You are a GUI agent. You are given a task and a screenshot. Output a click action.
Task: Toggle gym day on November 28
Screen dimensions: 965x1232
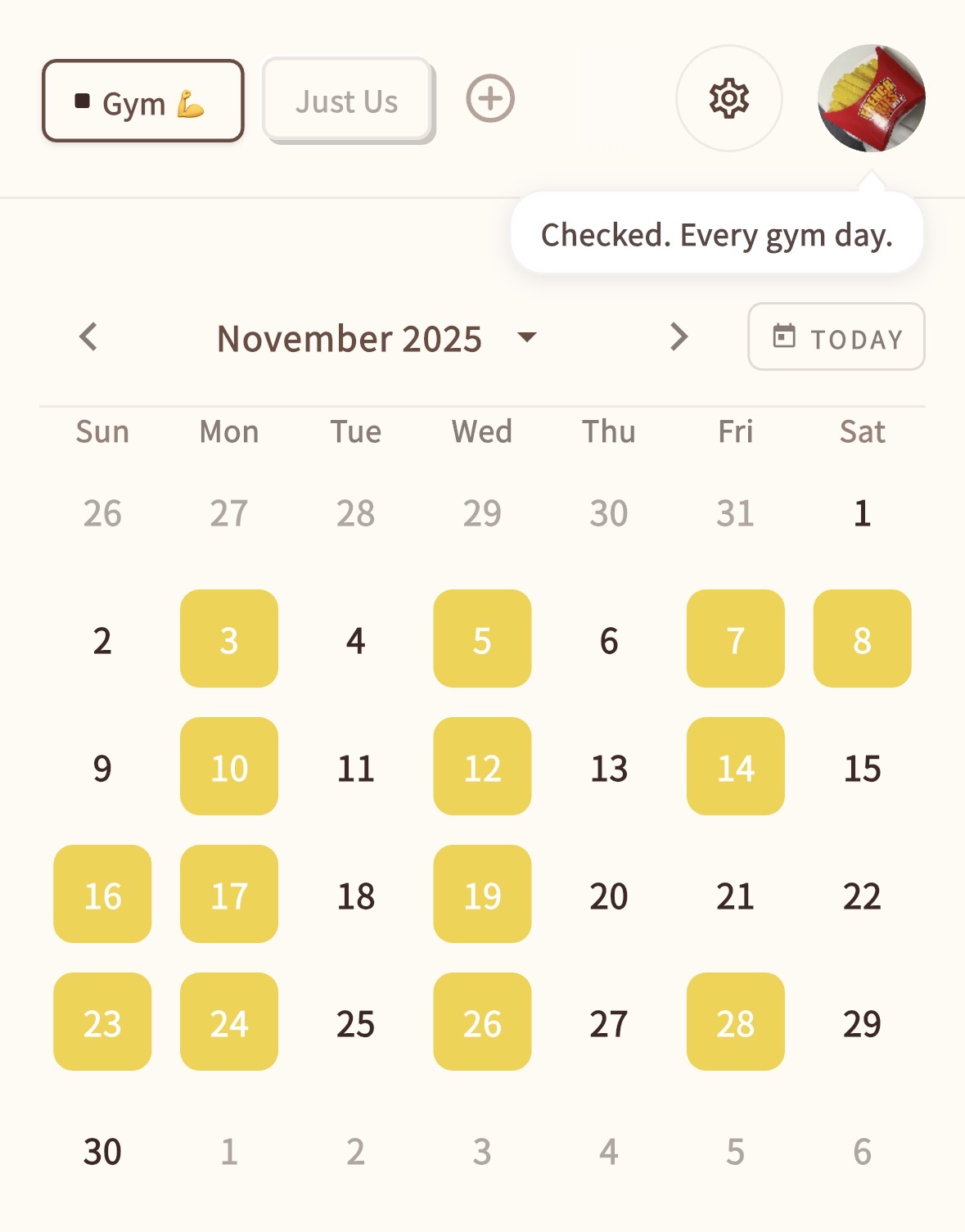tap(735, 1022)
